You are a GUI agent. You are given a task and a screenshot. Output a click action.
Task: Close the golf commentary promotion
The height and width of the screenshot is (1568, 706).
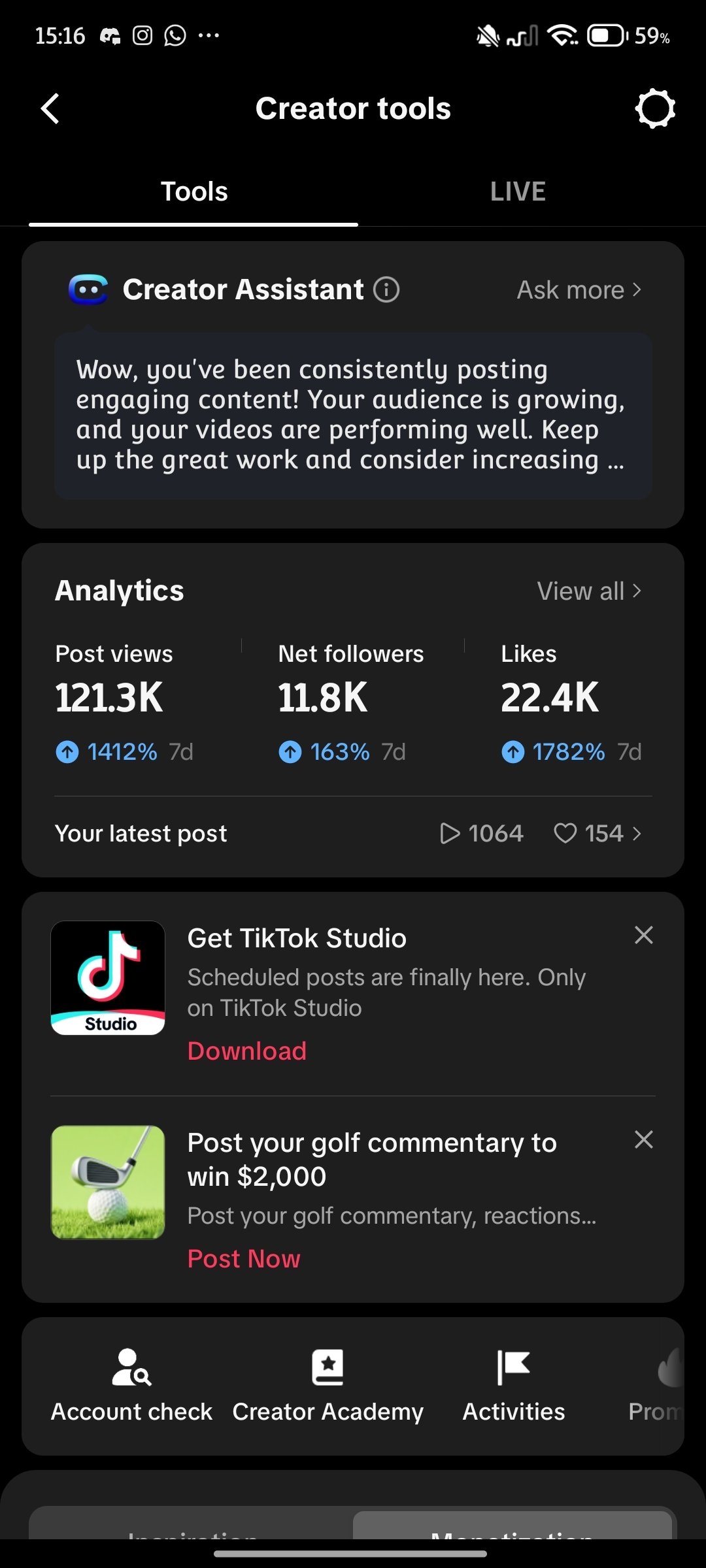click(644, 1139)
